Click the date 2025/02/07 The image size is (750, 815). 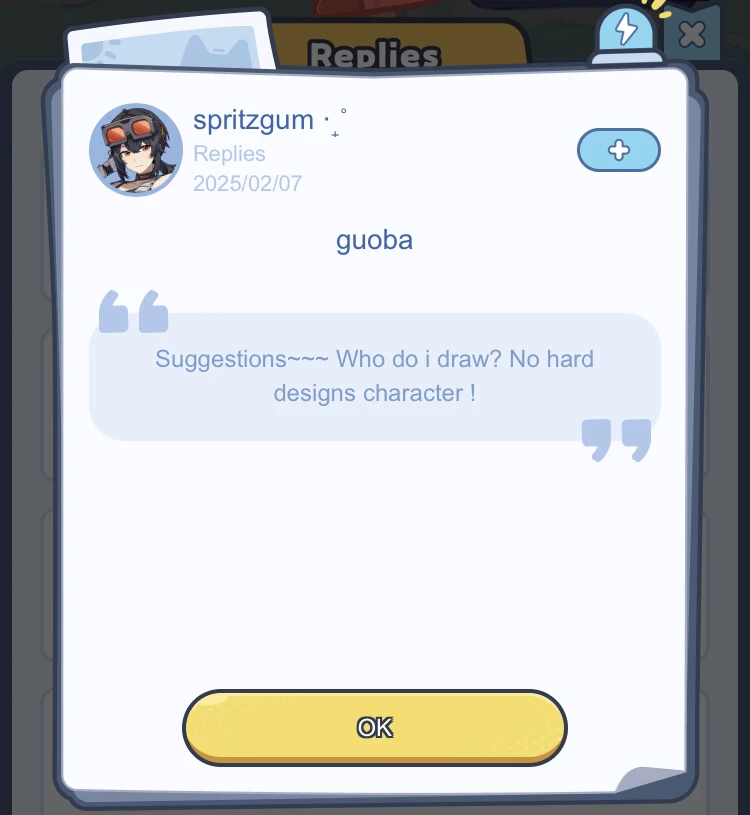(x=247, y=183)
